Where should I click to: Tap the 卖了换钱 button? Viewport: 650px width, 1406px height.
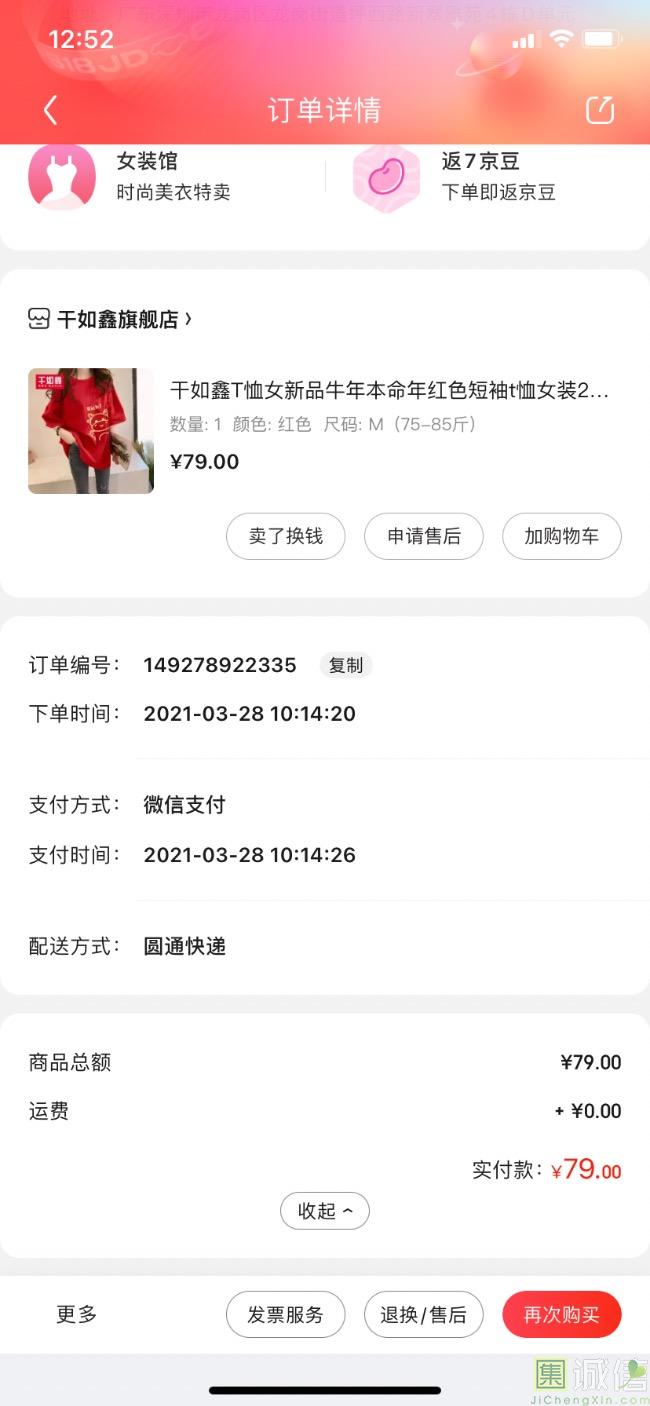285,536
